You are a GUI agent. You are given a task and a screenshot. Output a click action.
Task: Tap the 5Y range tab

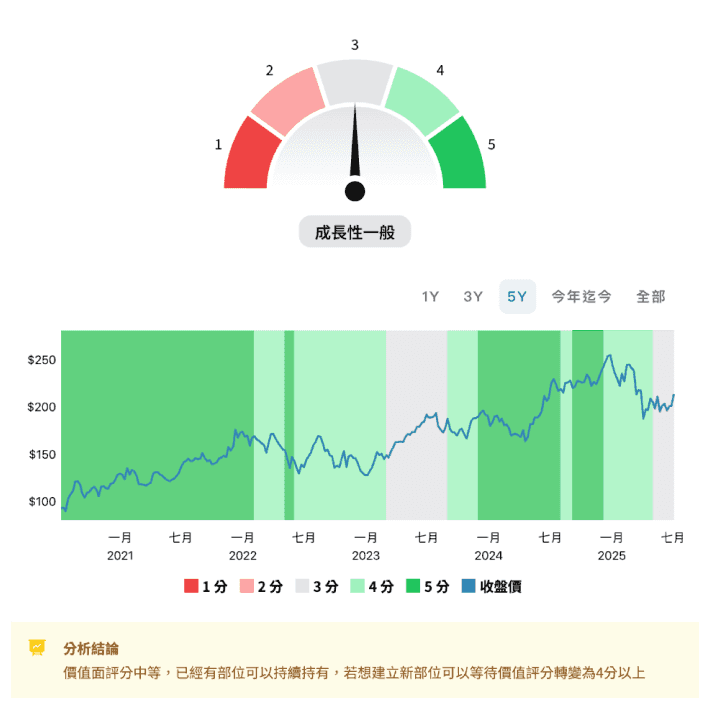(x=517, y=297)
